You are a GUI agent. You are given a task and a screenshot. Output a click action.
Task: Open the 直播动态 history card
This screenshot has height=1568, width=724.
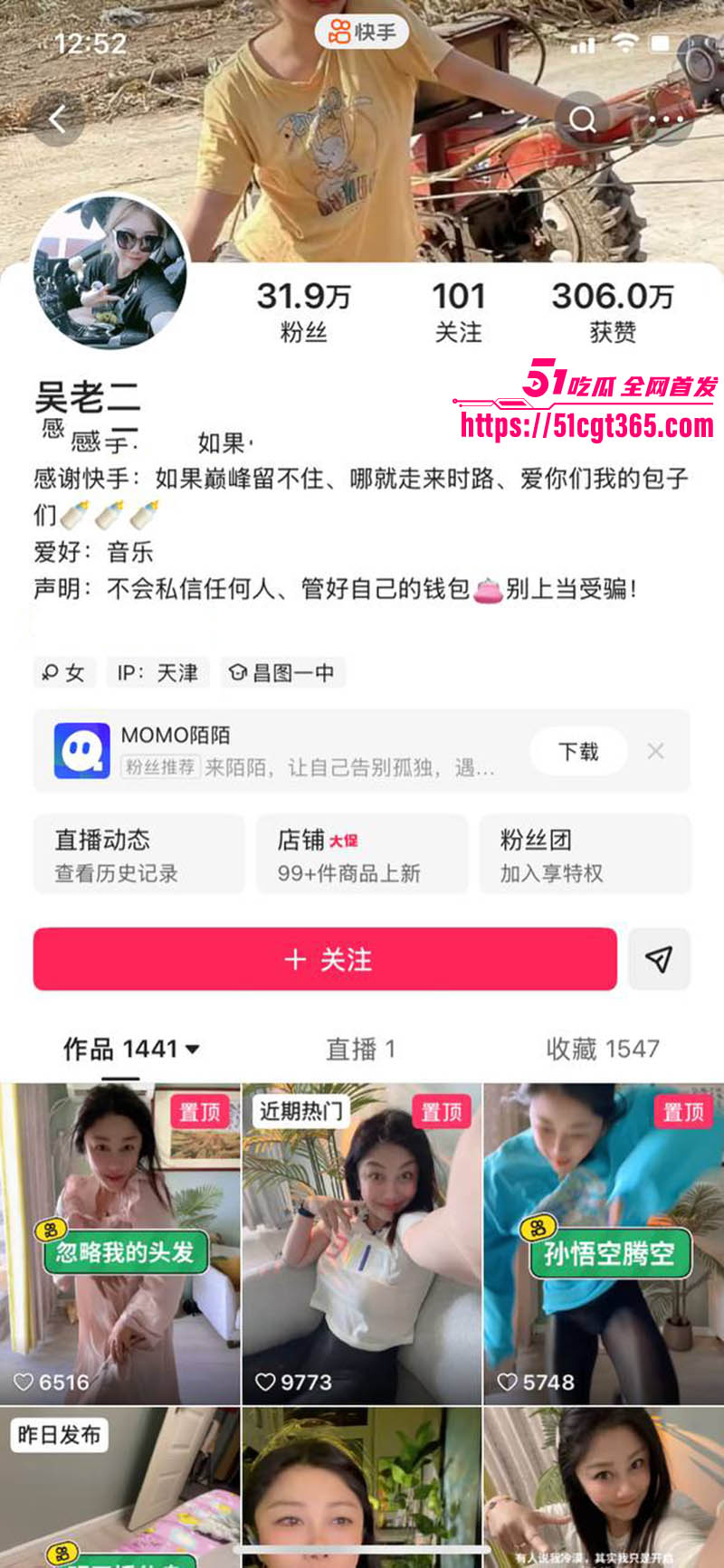coord(138,855)
